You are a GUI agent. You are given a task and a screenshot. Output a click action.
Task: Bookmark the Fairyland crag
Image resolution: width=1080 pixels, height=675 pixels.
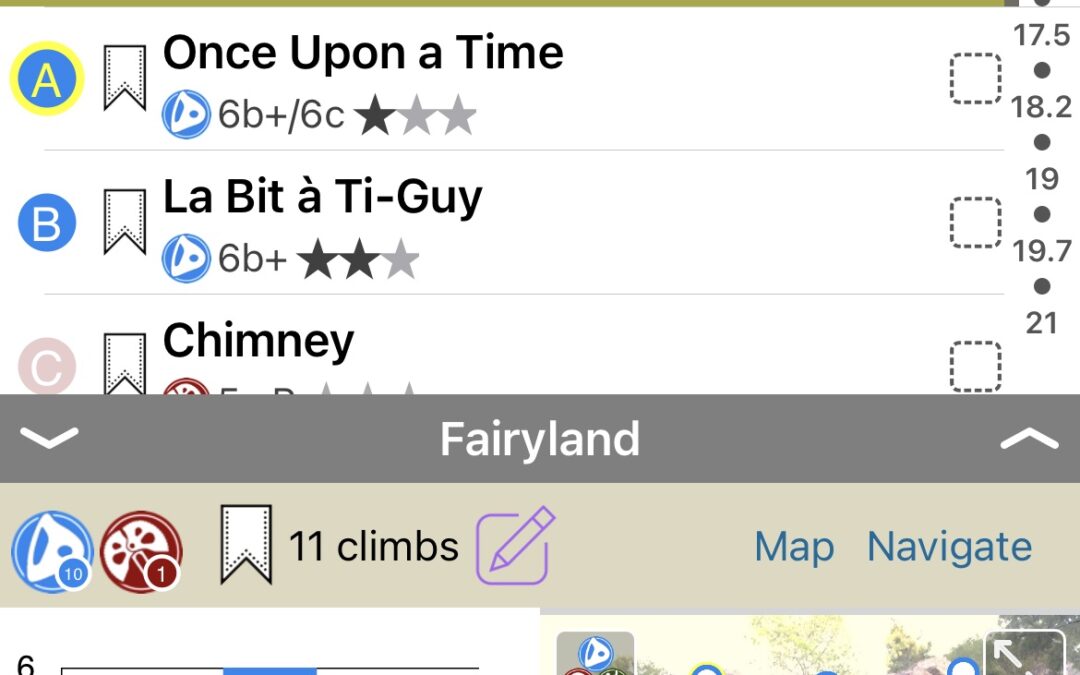[x=245, y=545]
